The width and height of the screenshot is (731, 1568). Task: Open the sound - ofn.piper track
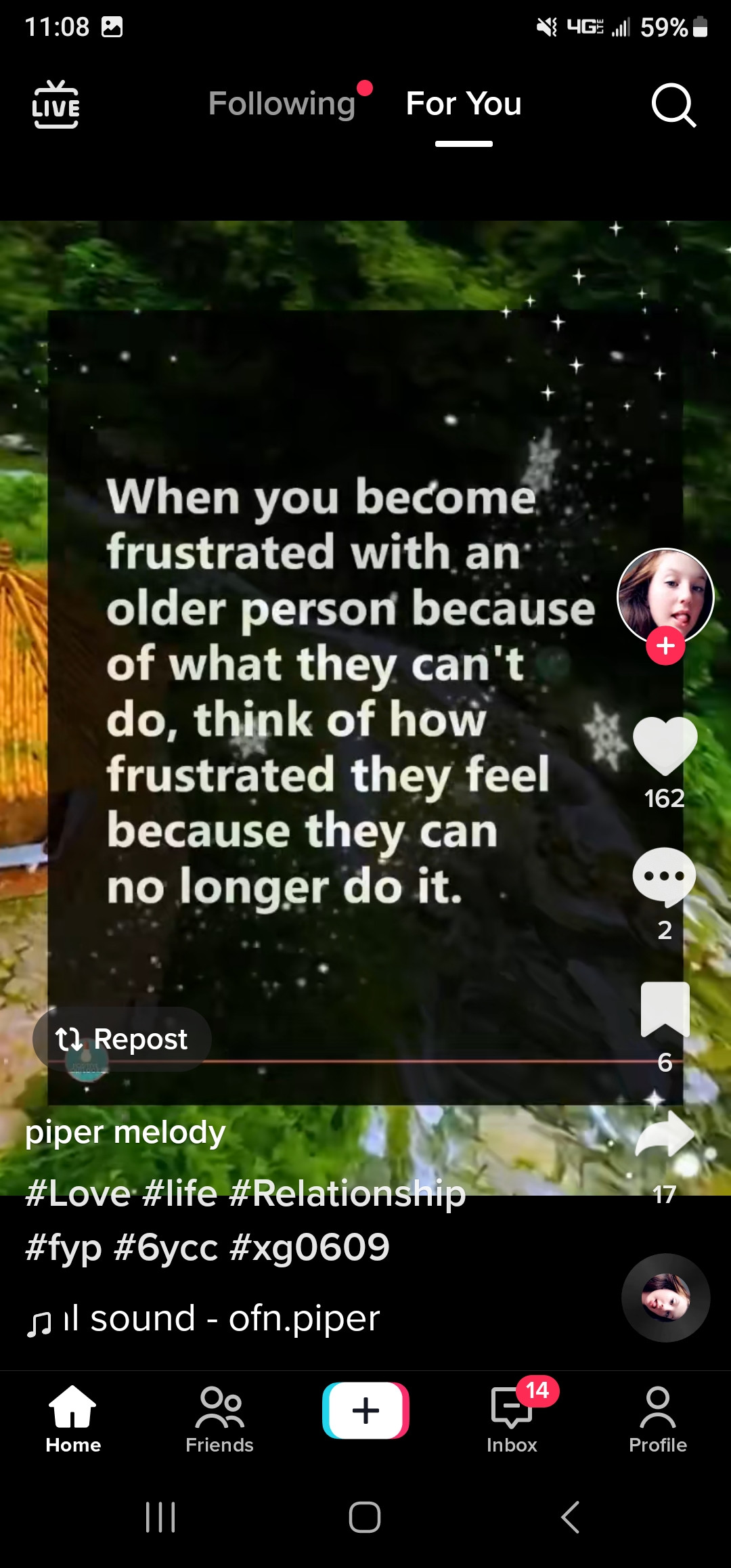coord(235,1319)
